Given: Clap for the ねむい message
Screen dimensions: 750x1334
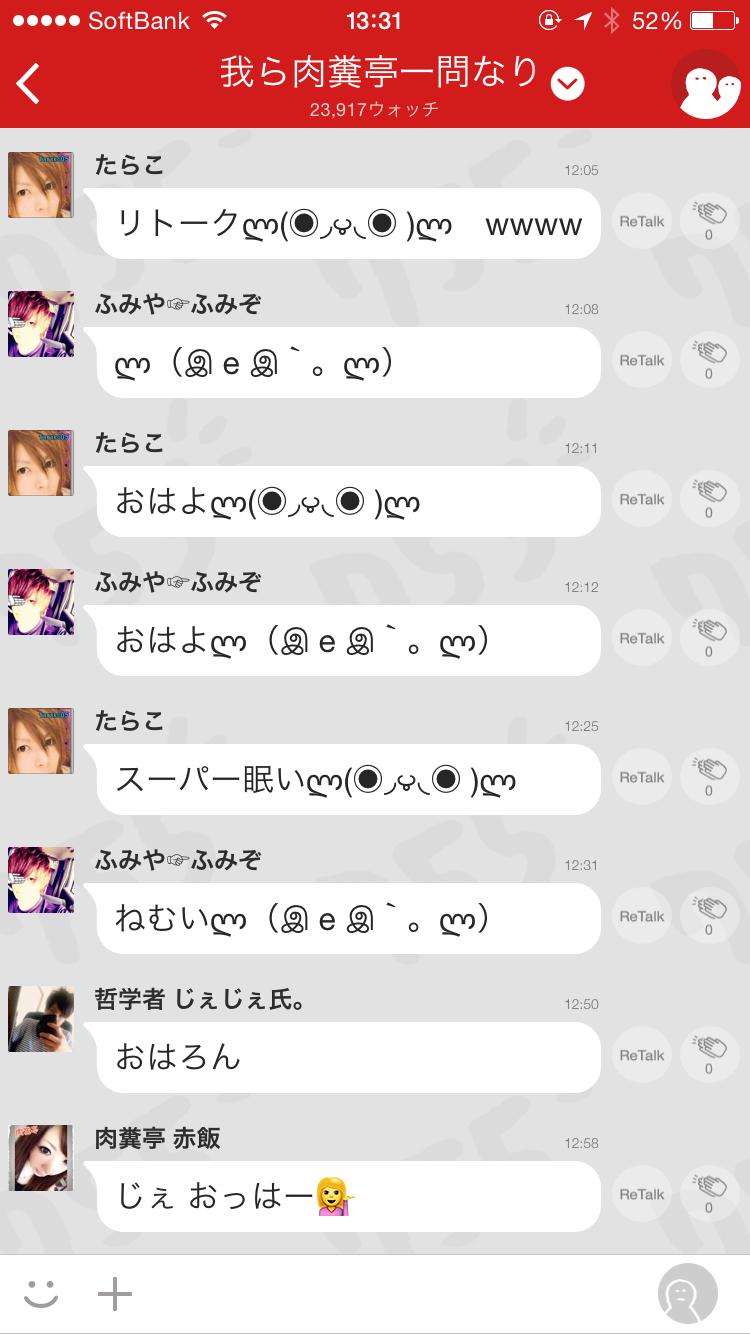Looking at the screenshot, I should tap(709, 917).
